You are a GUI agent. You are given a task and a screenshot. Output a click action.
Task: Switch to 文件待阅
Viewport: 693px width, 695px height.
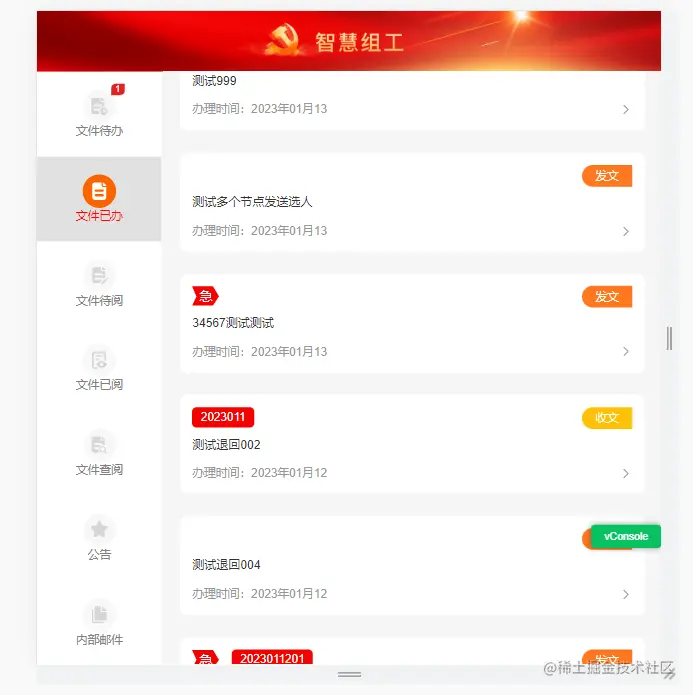pos(99,284)
